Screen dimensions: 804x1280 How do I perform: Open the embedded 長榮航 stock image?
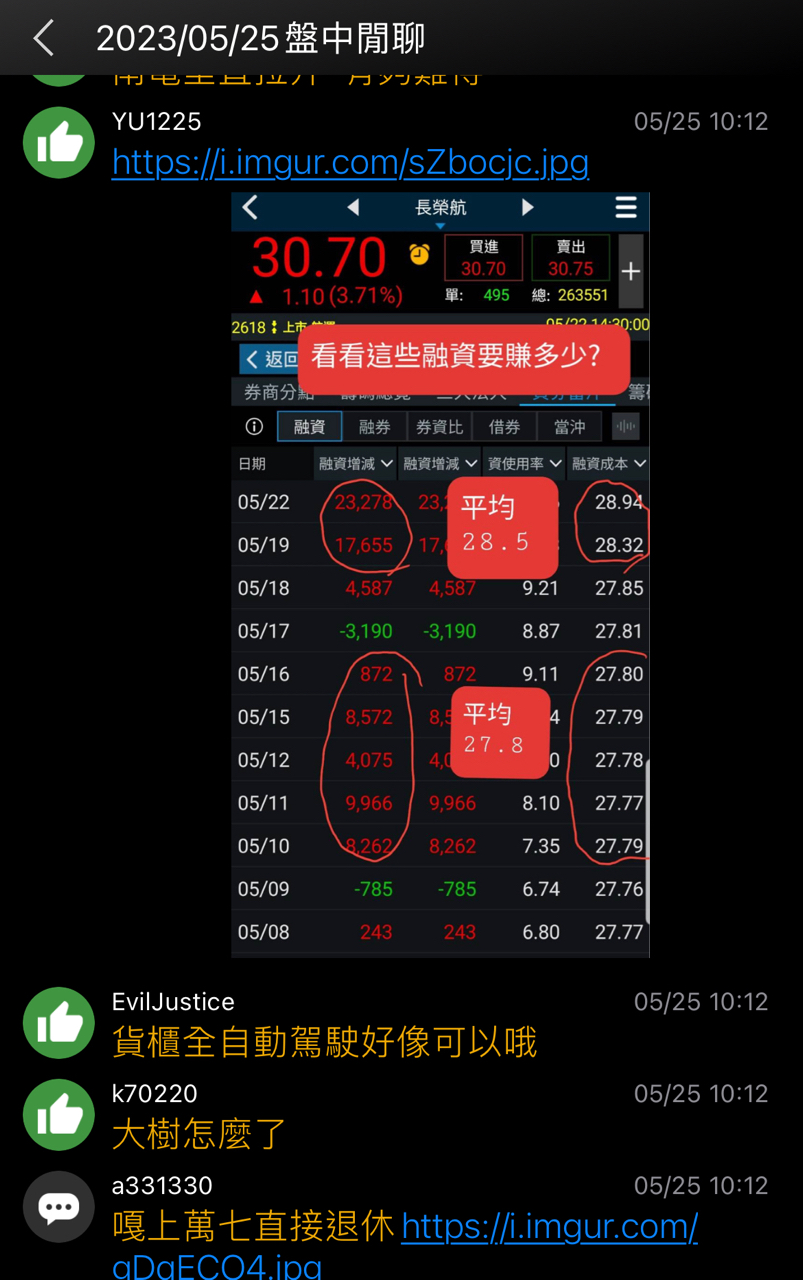[440, 575]
